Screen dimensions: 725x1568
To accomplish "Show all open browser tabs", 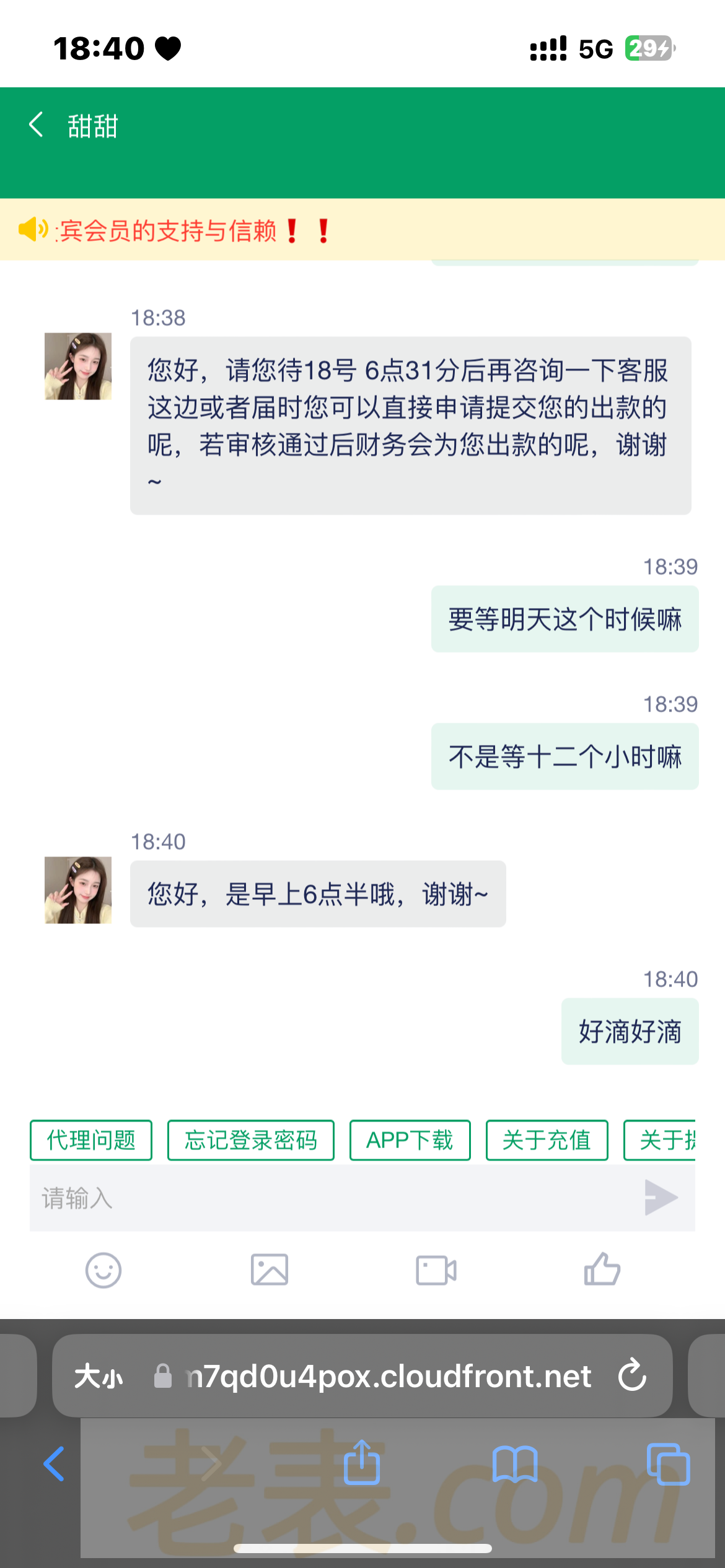I will point(668,1464).
